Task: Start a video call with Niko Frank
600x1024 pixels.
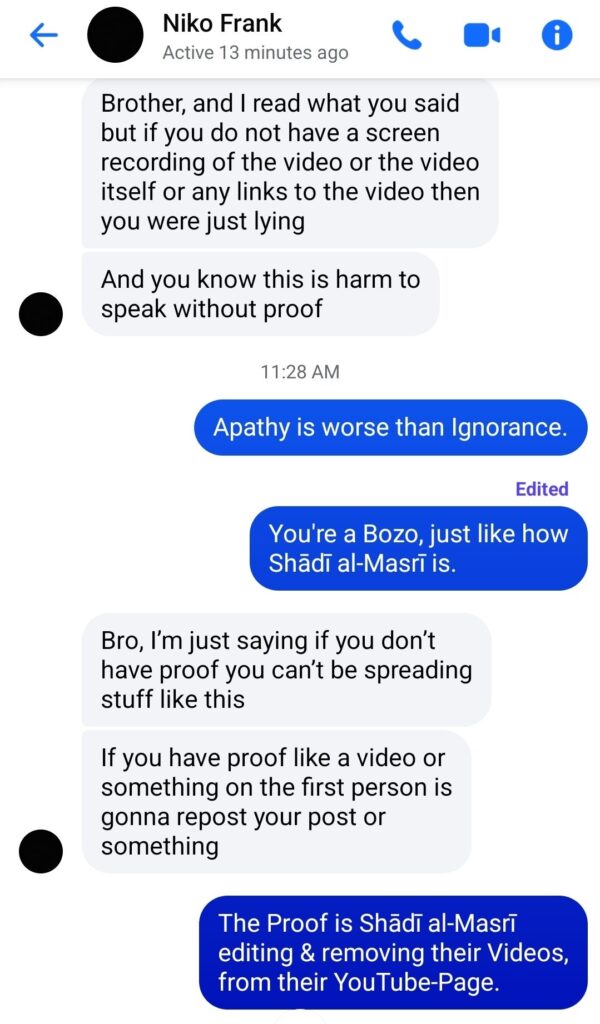Action: 481,36
